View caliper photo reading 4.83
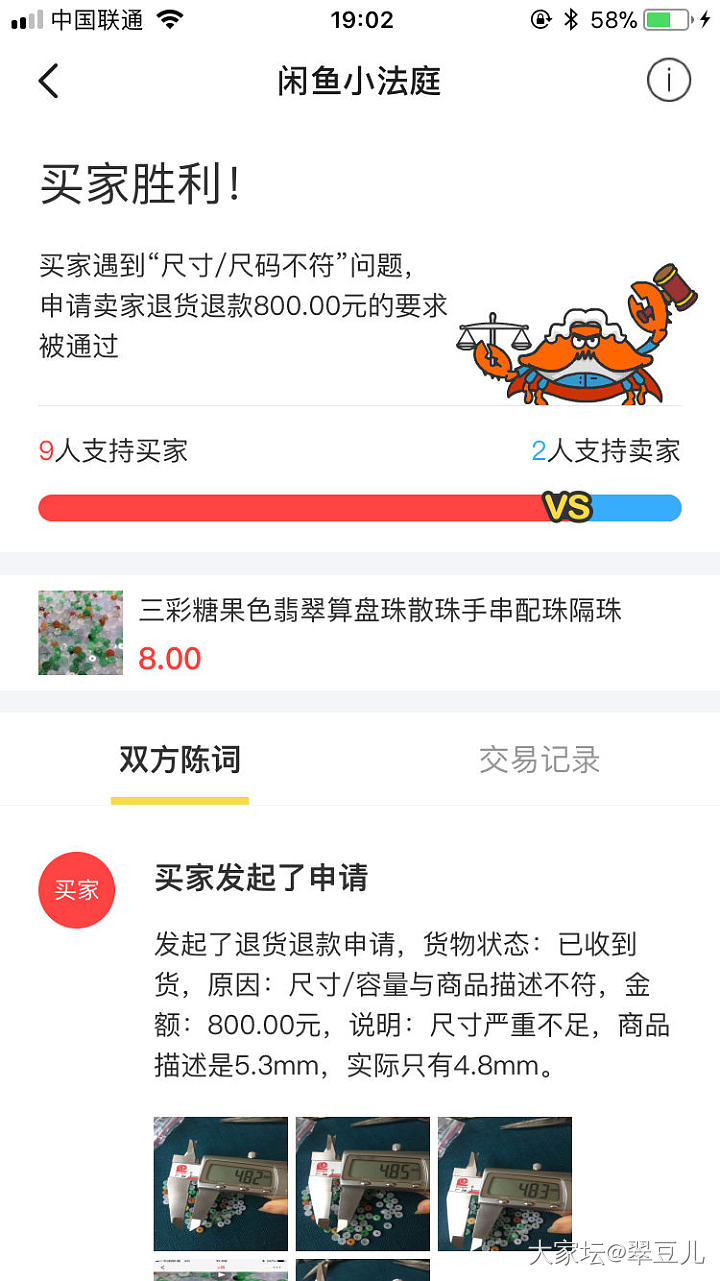Viewport: 720px width, 1281px height. [x=505, y=1183]
